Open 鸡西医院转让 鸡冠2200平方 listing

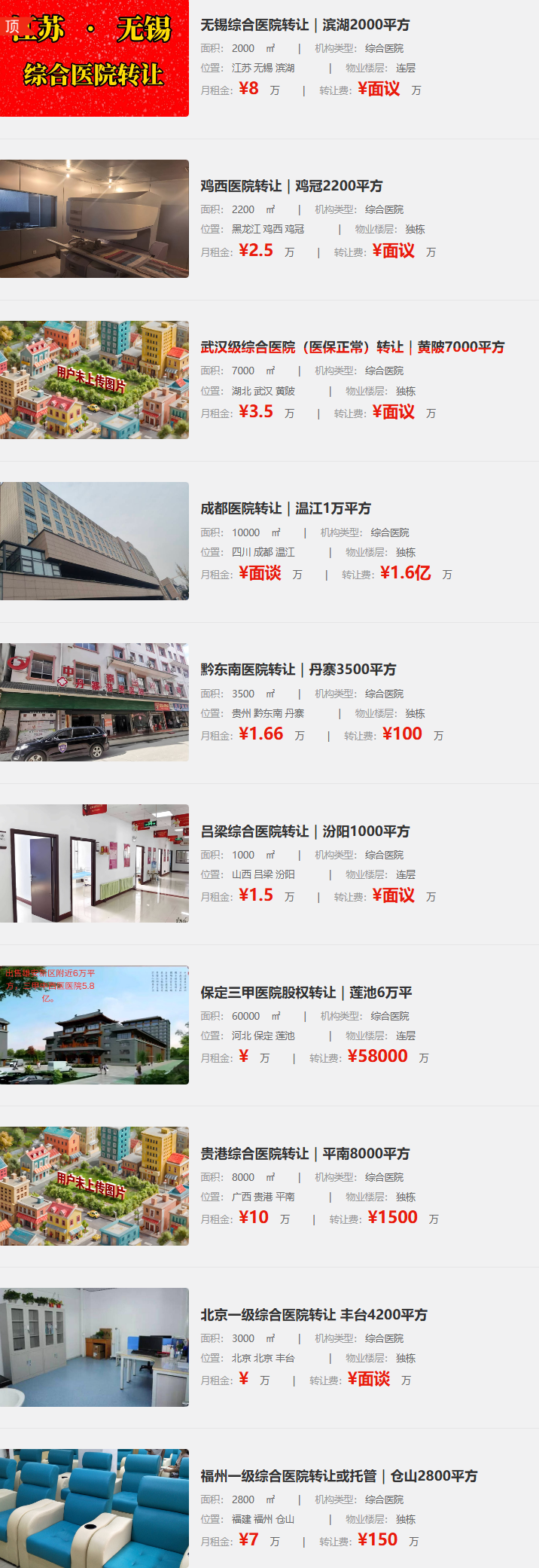pyautogui.click(x=291, y=186)
